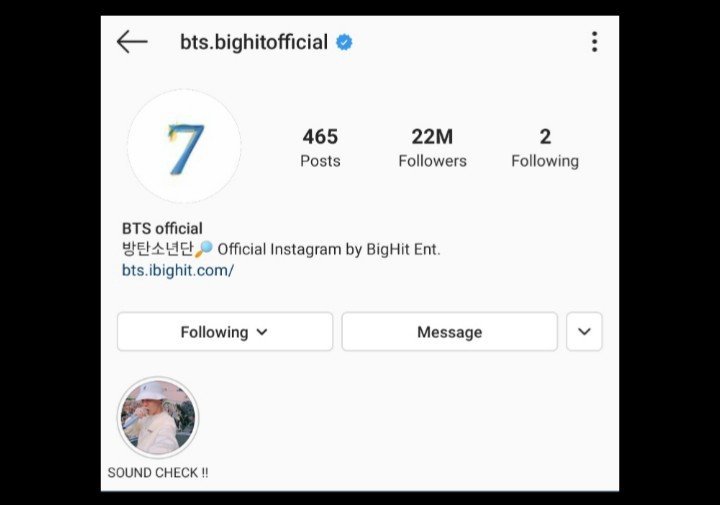Go back using the arrow icon
Screen dimensions: 720x505
pos(132,42)
